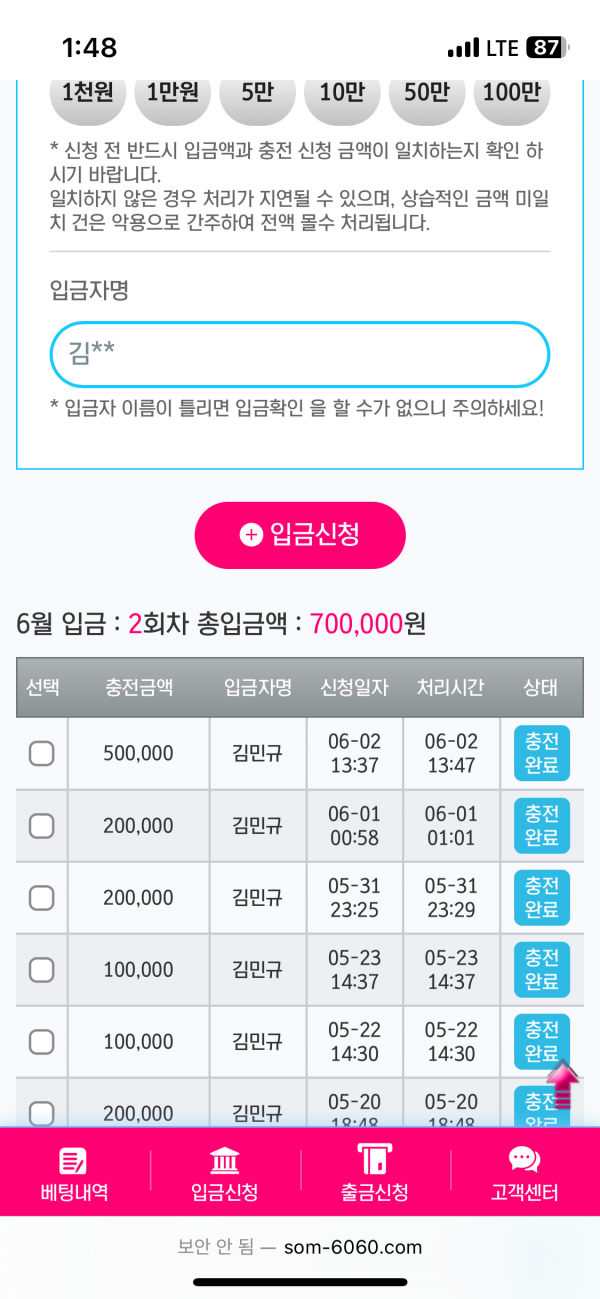
Task: Tap the pink scroll-to-top arrow
Action: (562, 1085)
